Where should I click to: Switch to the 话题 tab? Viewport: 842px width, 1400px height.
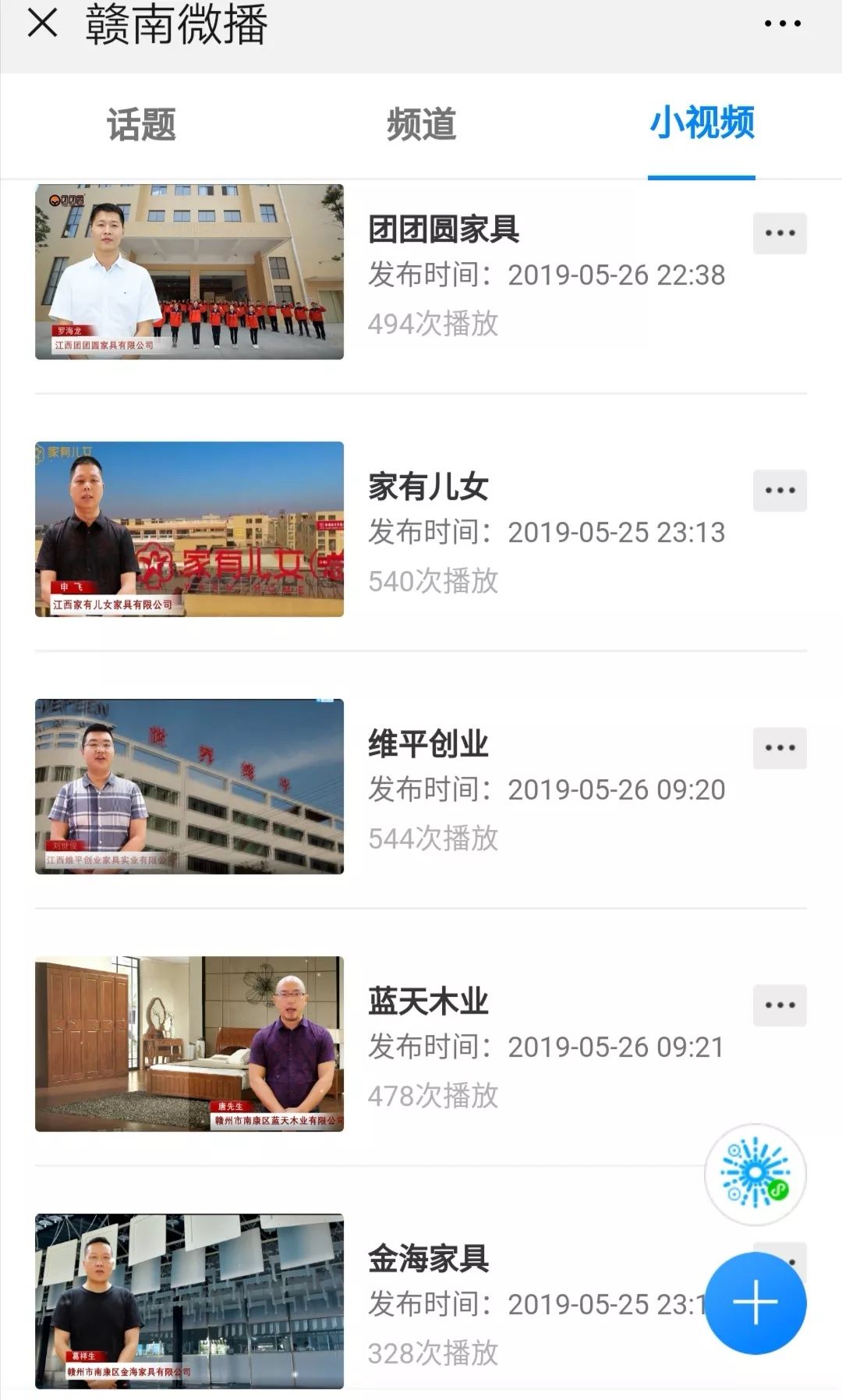pyautogui.click(x=141, y=125)
